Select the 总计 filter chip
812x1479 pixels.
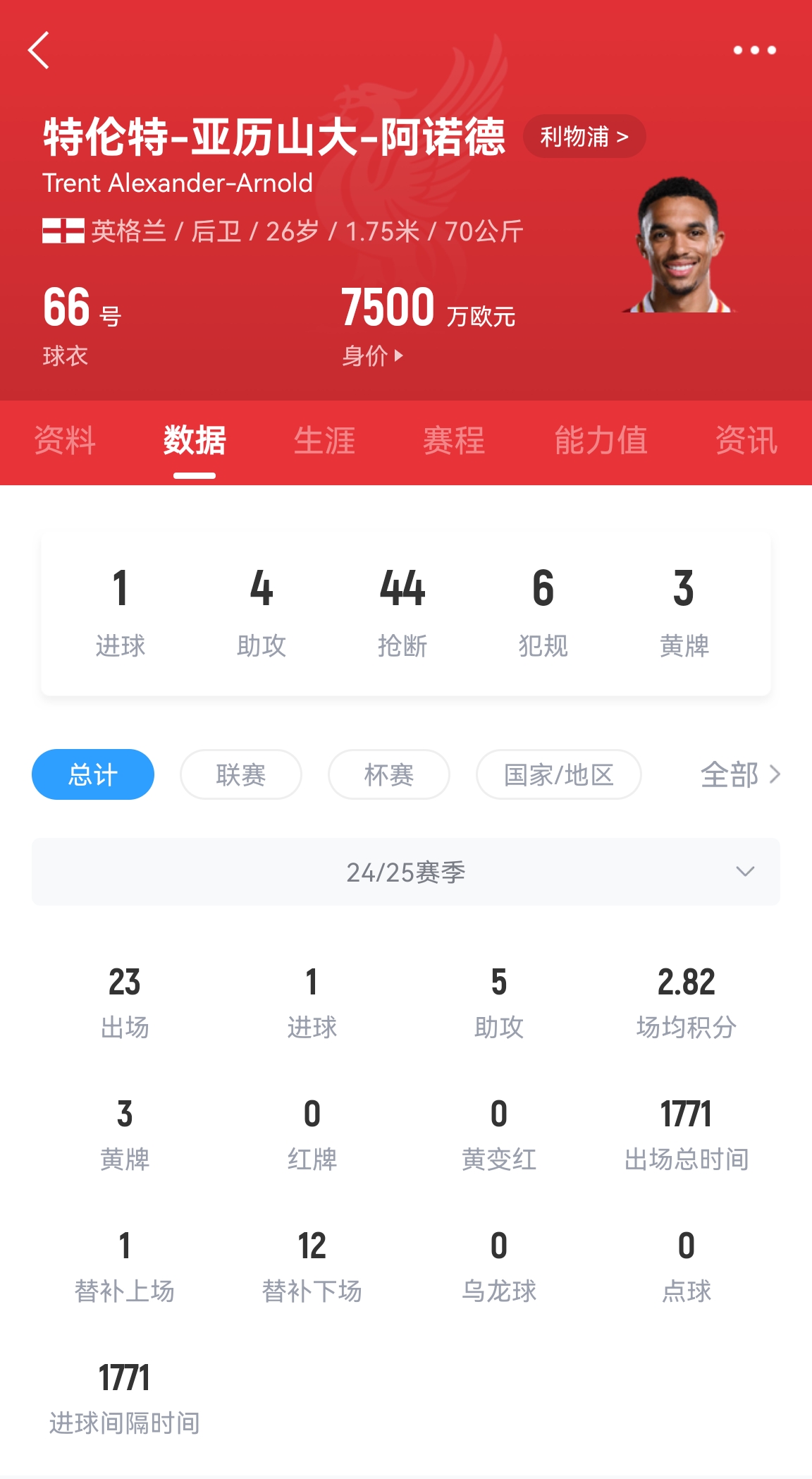93,774
